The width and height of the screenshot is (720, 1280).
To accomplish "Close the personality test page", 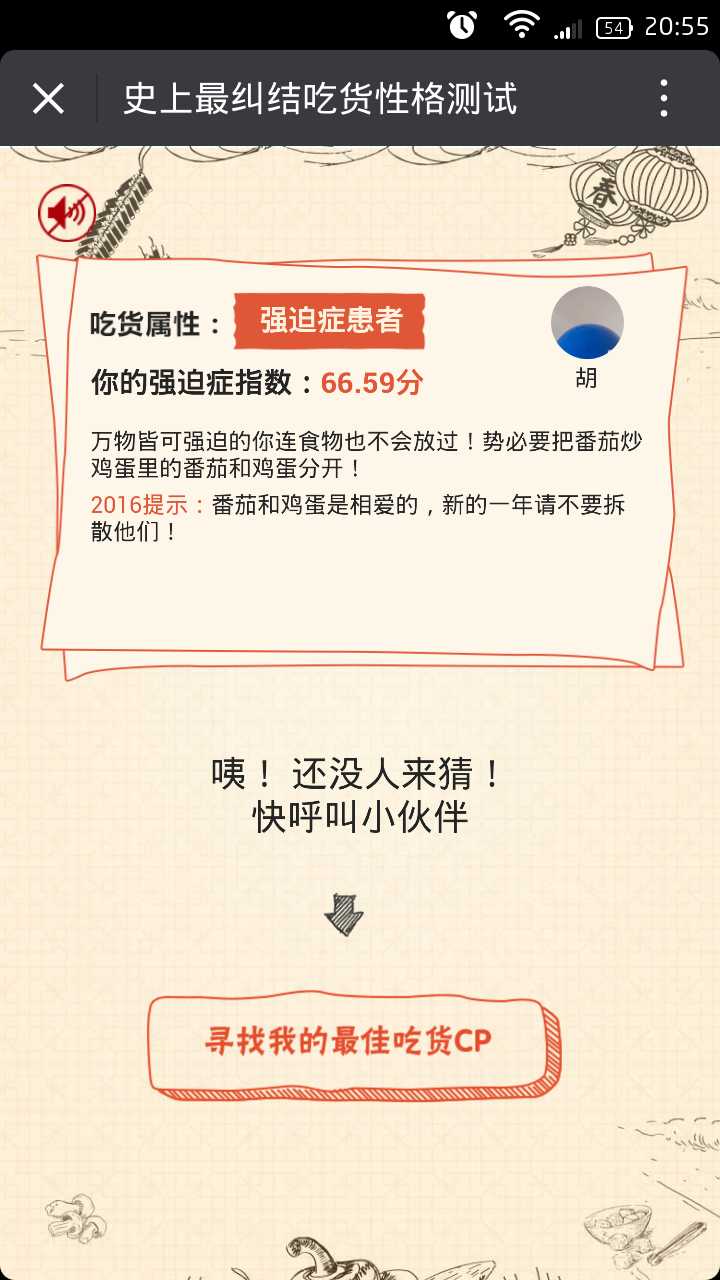I will click(x=48, y=99).
